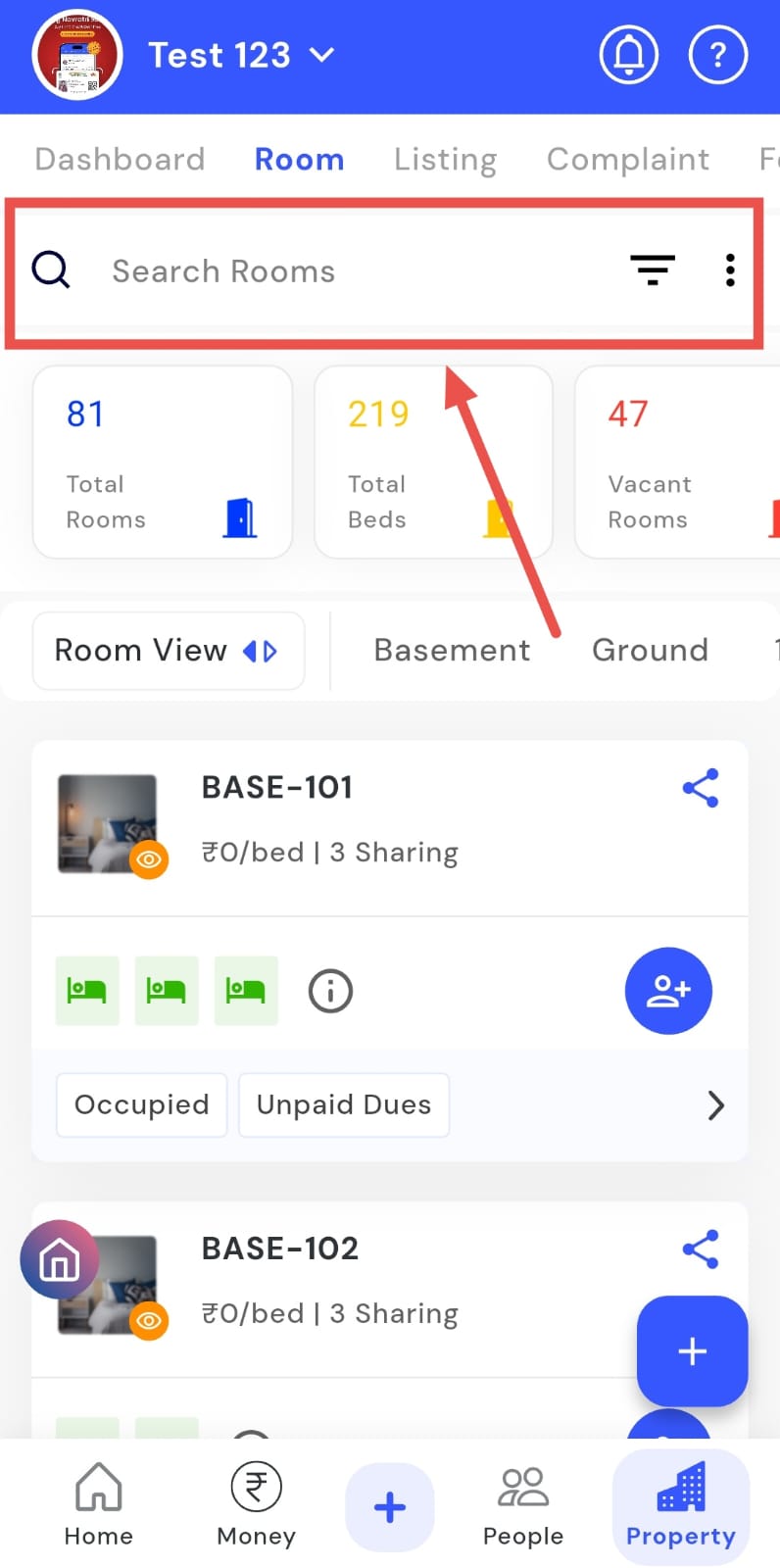The width and height of the screenshot is (780, 1568).
Task: Share room BASE-101
Action: tap(701, 788)
